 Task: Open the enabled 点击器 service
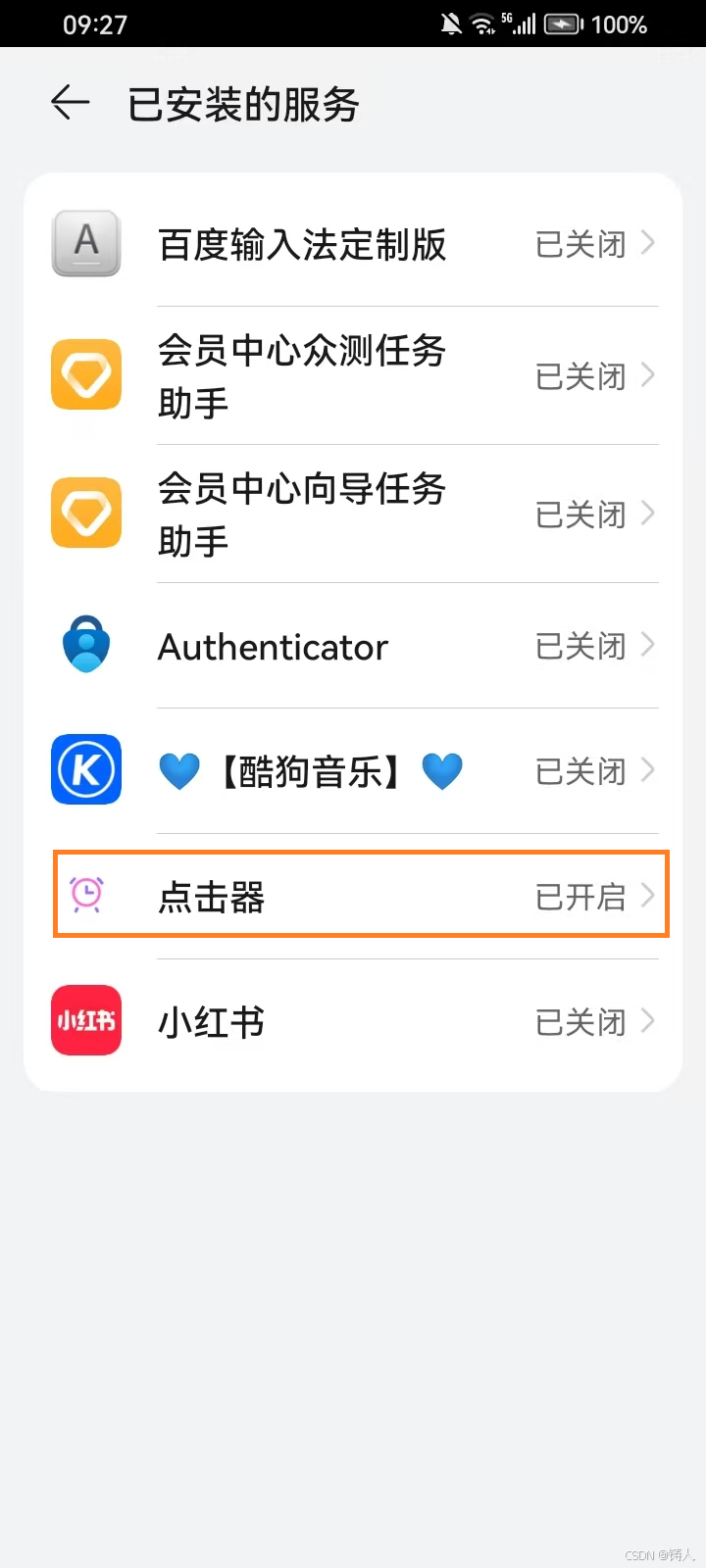[361, 895]
